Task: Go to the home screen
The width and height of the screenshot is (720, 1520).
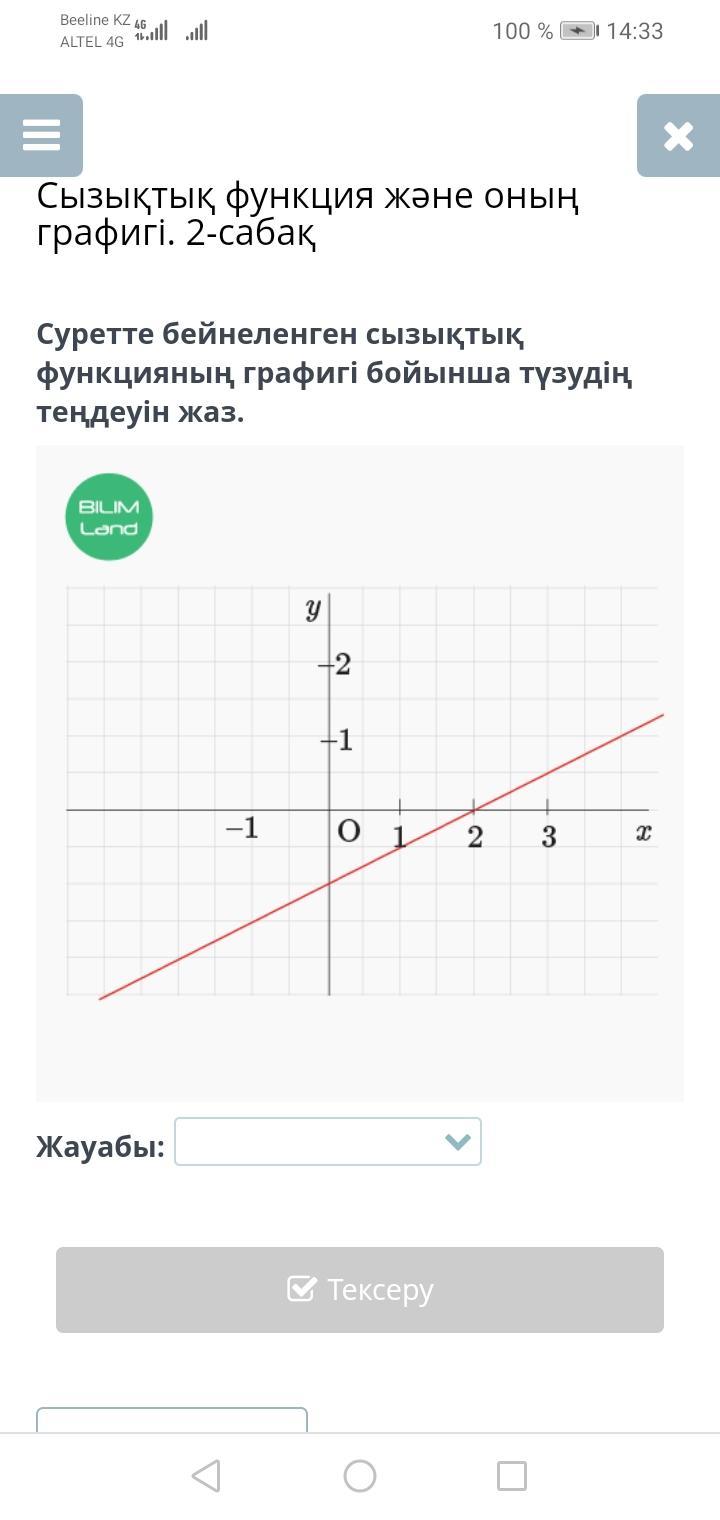Action: 360,1476
